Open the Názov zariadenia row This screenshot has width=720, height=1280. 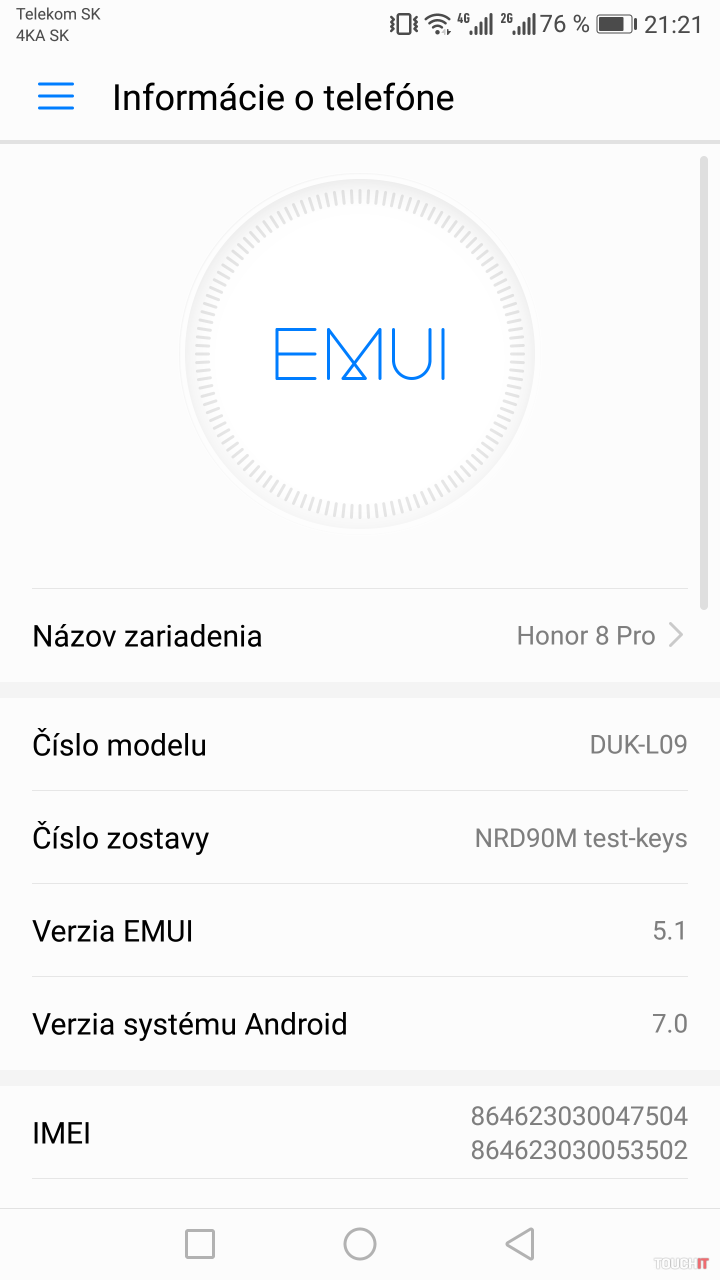tap(360, 636)
